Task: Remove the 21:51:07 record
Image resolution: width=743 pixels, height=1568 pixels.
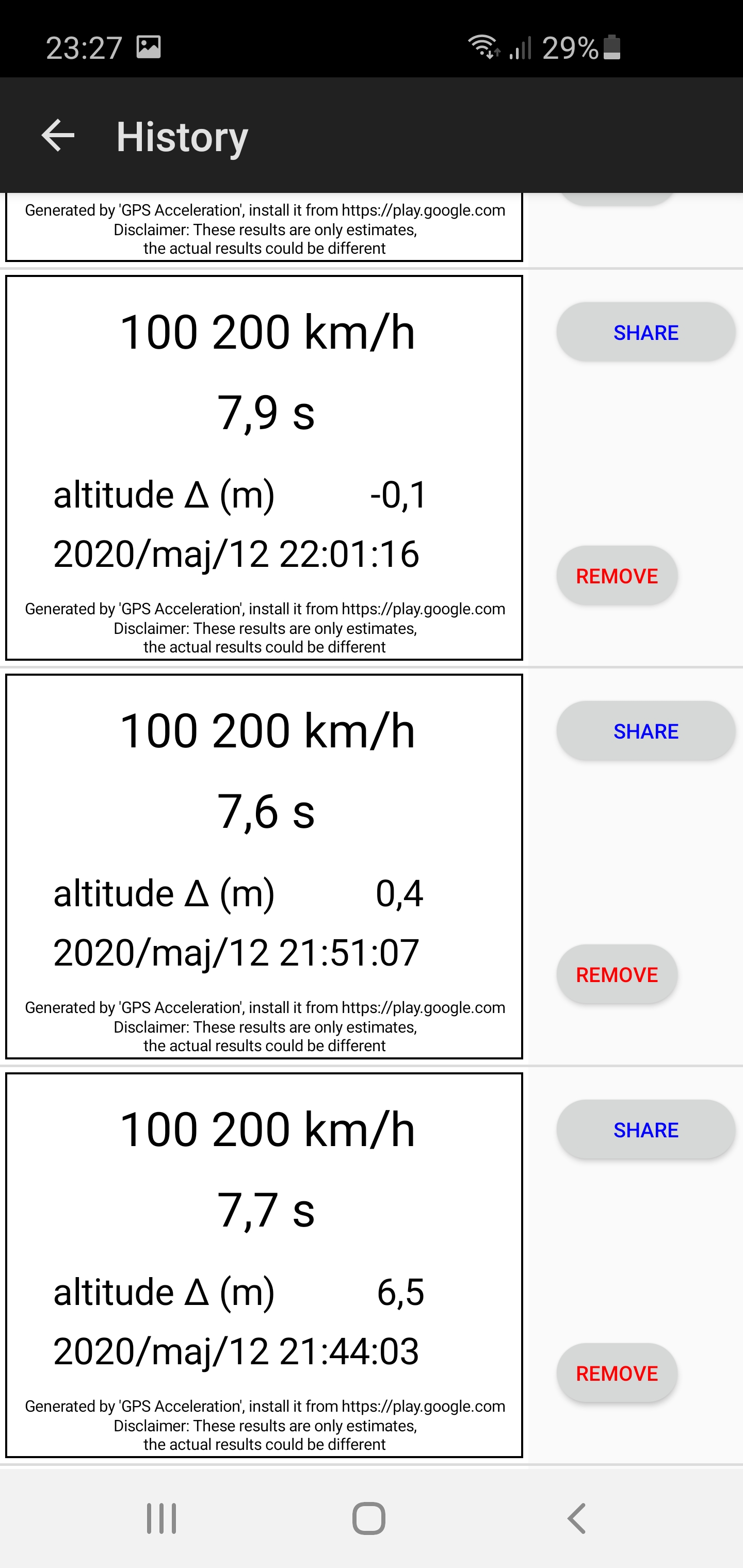Action: click(617, 974)
